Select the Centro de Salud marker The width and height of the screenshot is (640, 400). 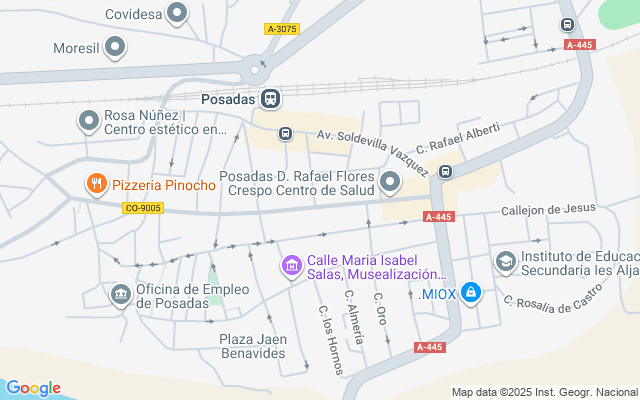[390, 182]
